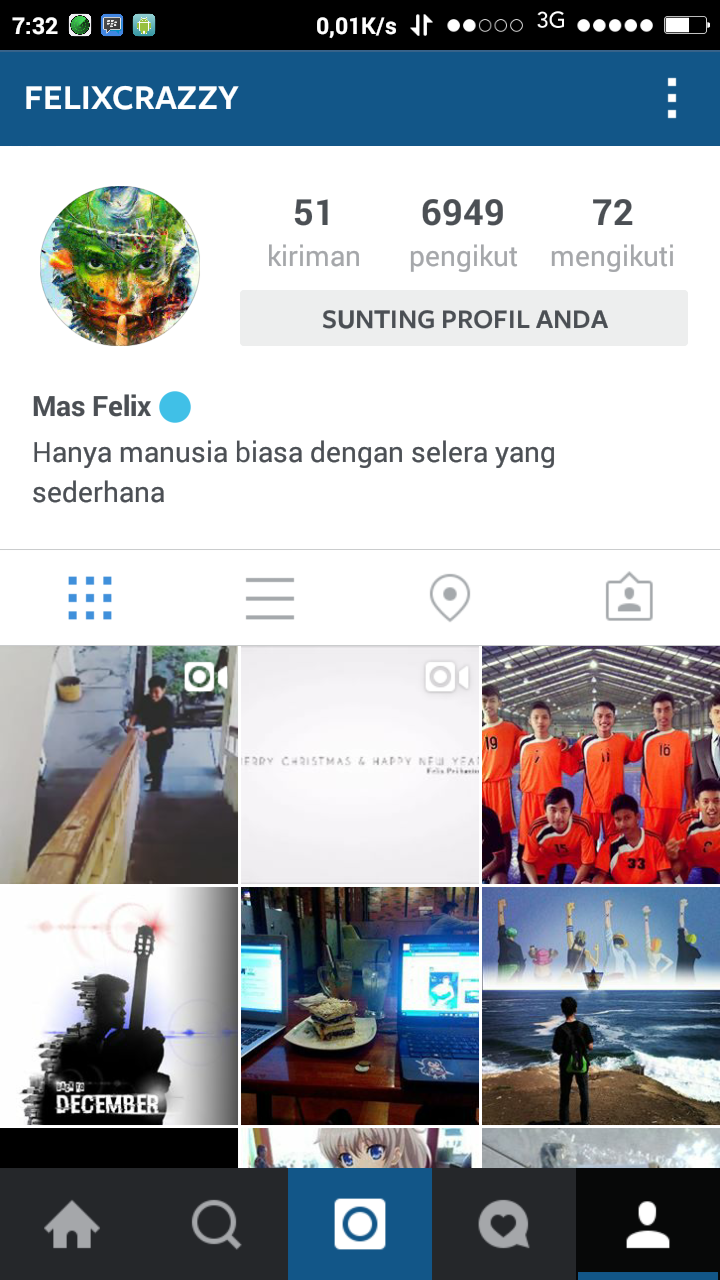This screenshot has height=1280, width=720.
Task: Open the orange jersey team photo
Action: pos(601,765)
